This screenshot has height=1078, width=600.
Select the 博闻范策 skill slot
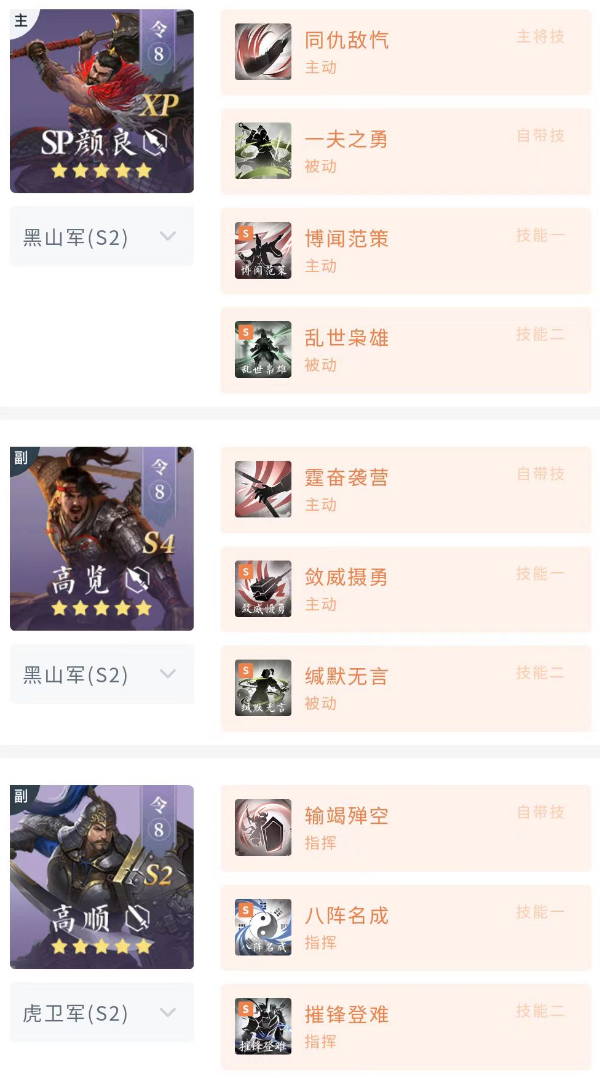tap(405, 251)
